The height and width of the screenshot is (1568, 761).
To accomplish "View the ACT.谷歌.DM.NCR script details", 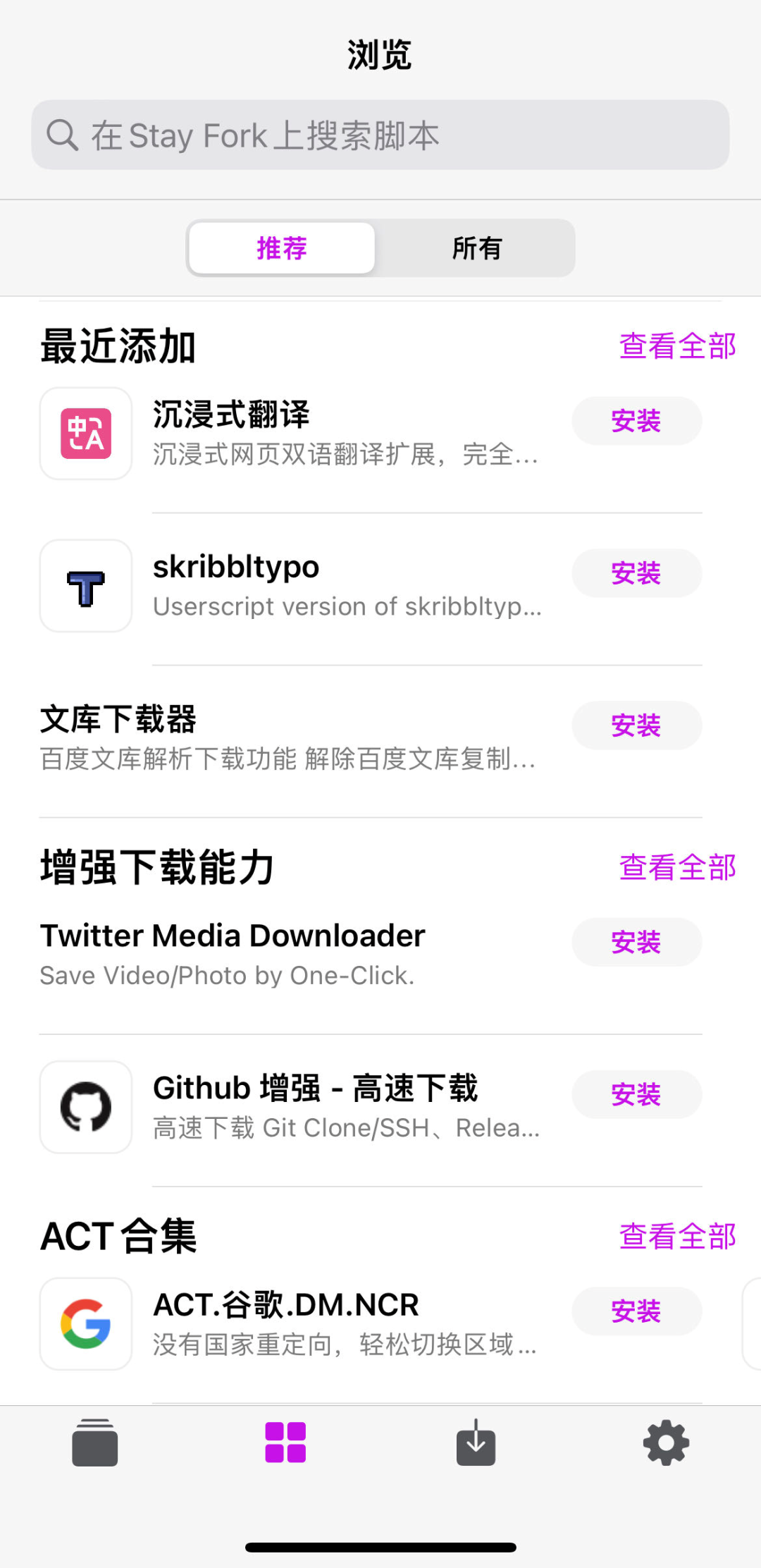I will tap(345, 1323).
